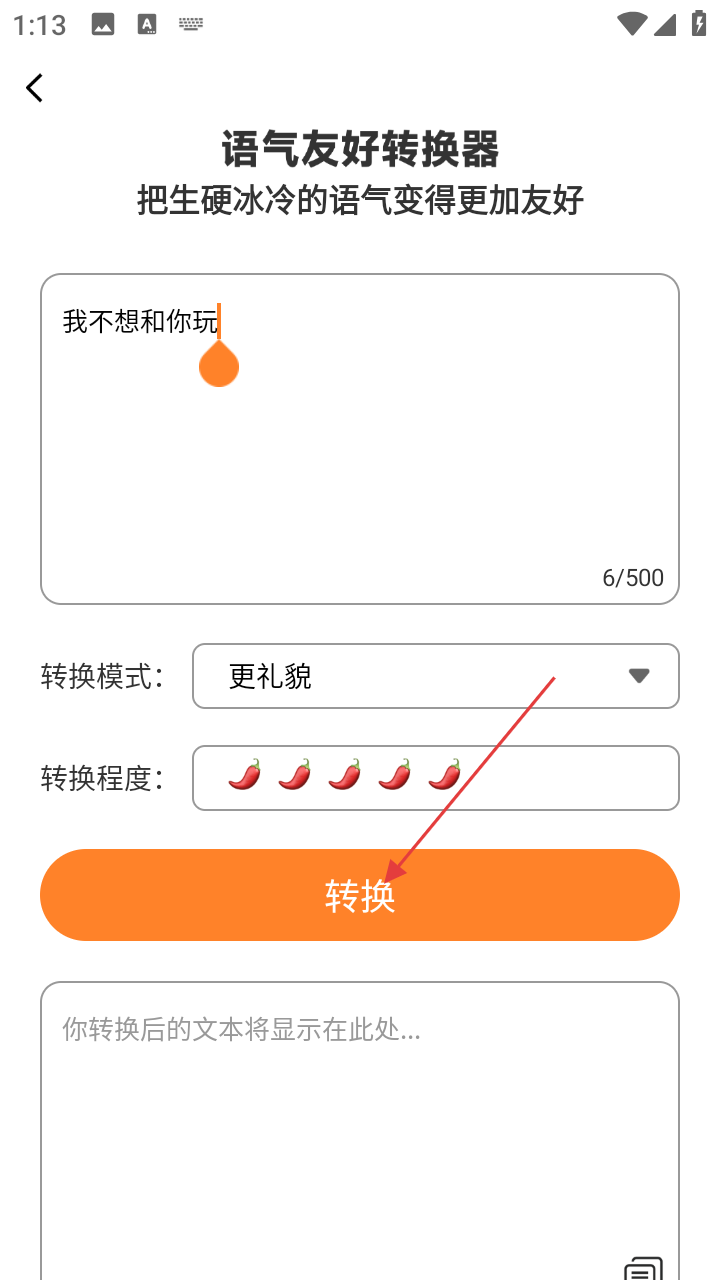
Task: Tap the text box containing 我不想和你玩
Action: (360, 440)
